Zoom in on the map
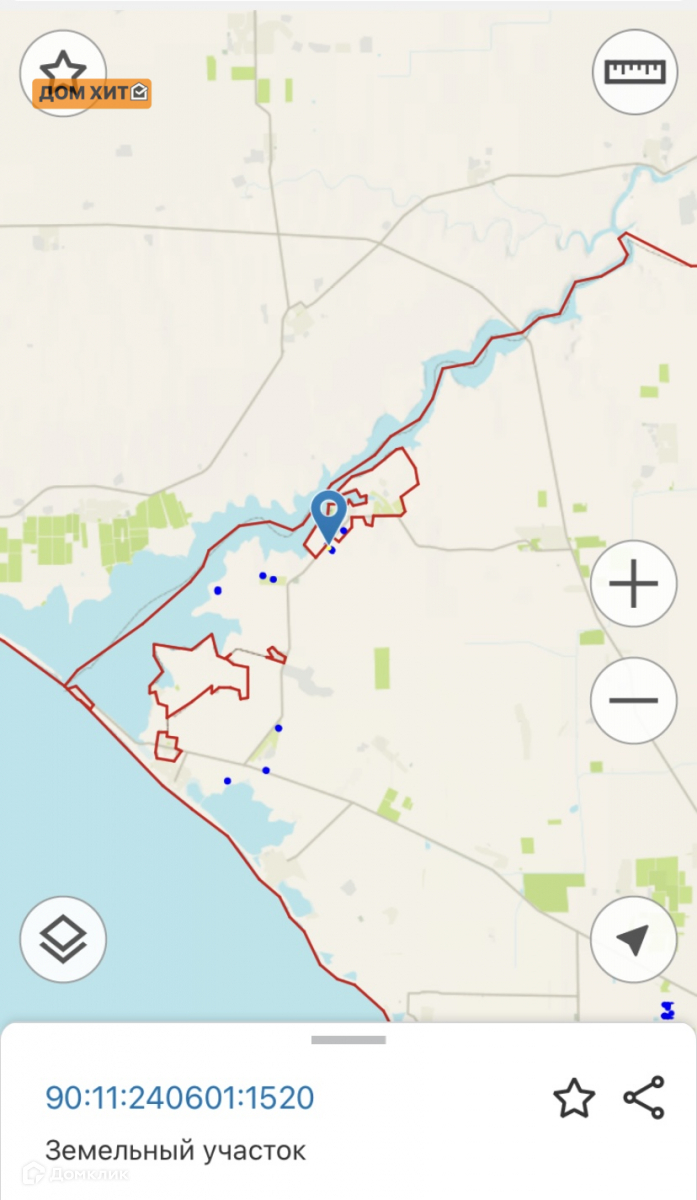Viewport: 697px width, 1200px height. [x=634, y=584]
